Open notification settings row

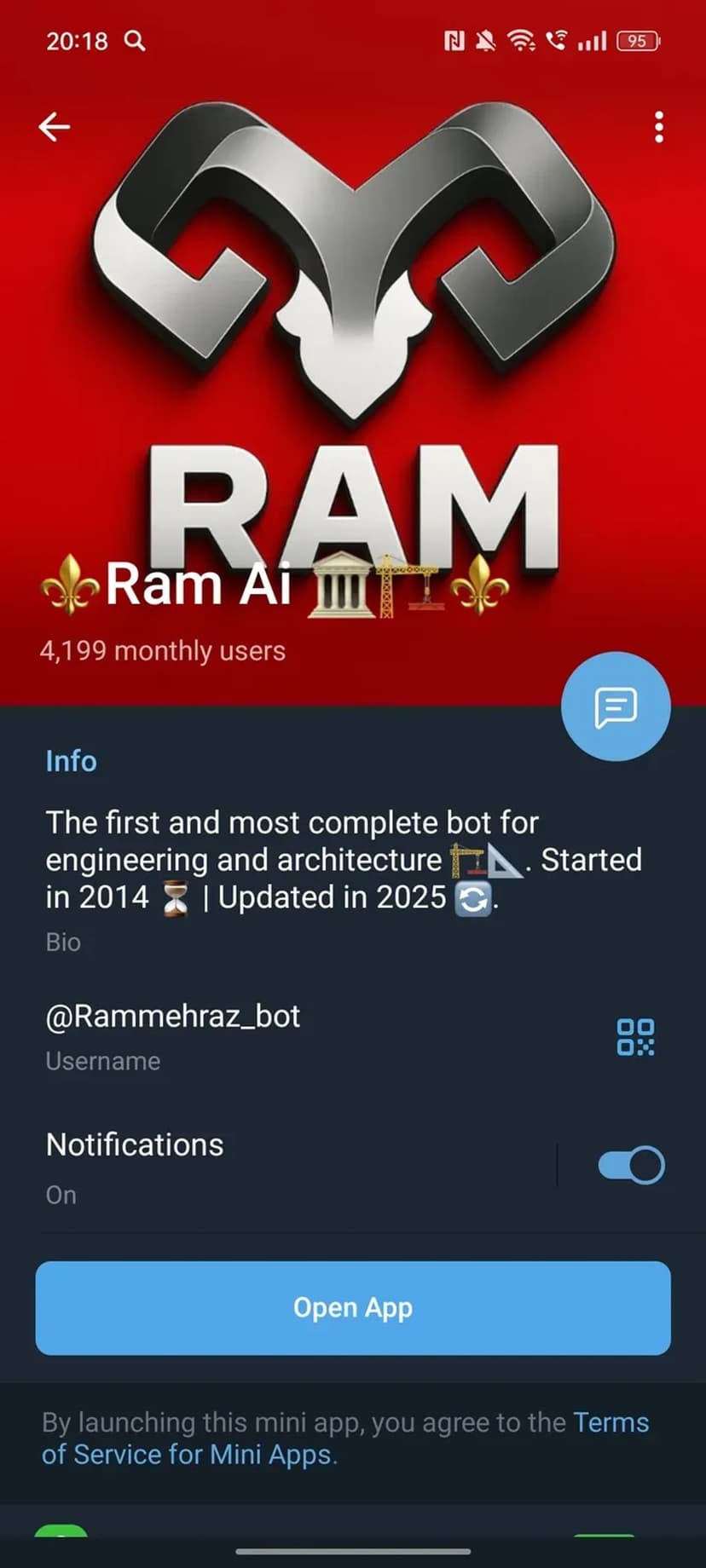pyautogui.click(x=256, y=1166)
